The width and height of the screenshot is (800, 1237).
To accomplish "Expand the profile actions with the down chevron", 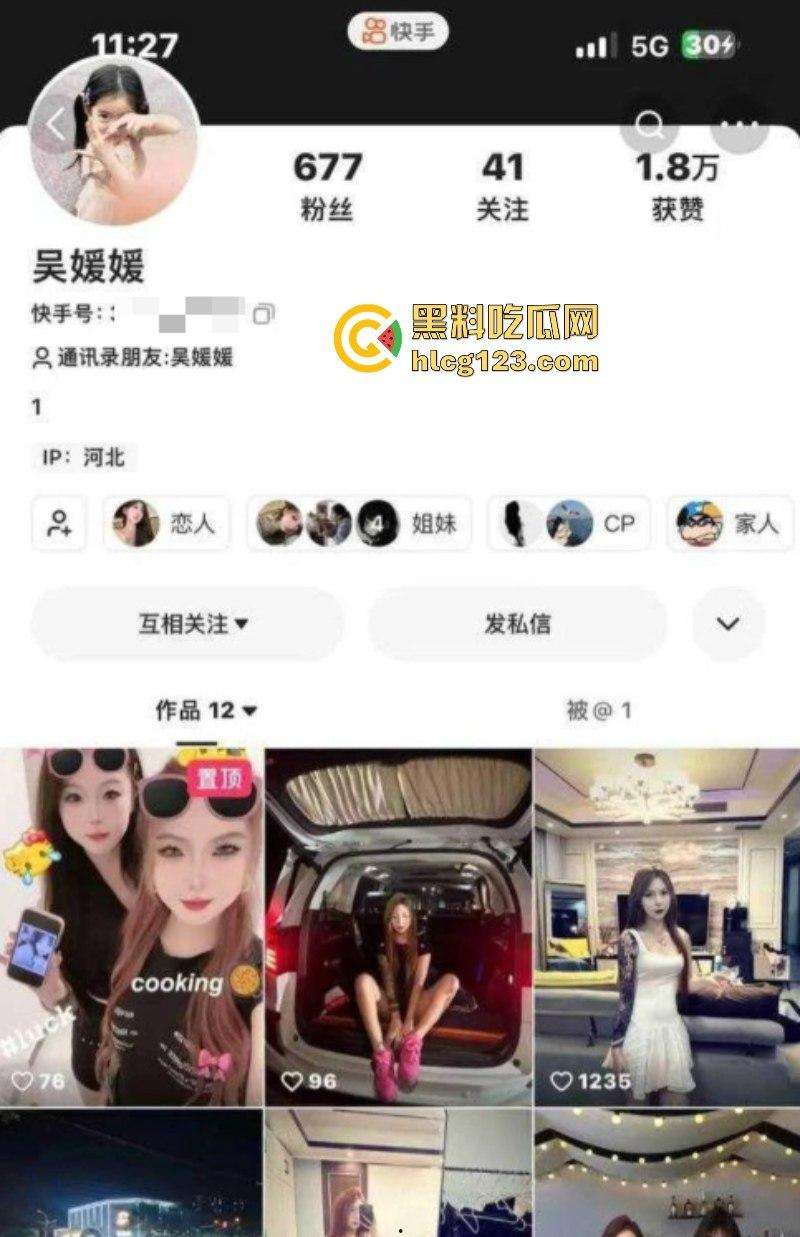I will pyautogui.click(x=728, y=622).
